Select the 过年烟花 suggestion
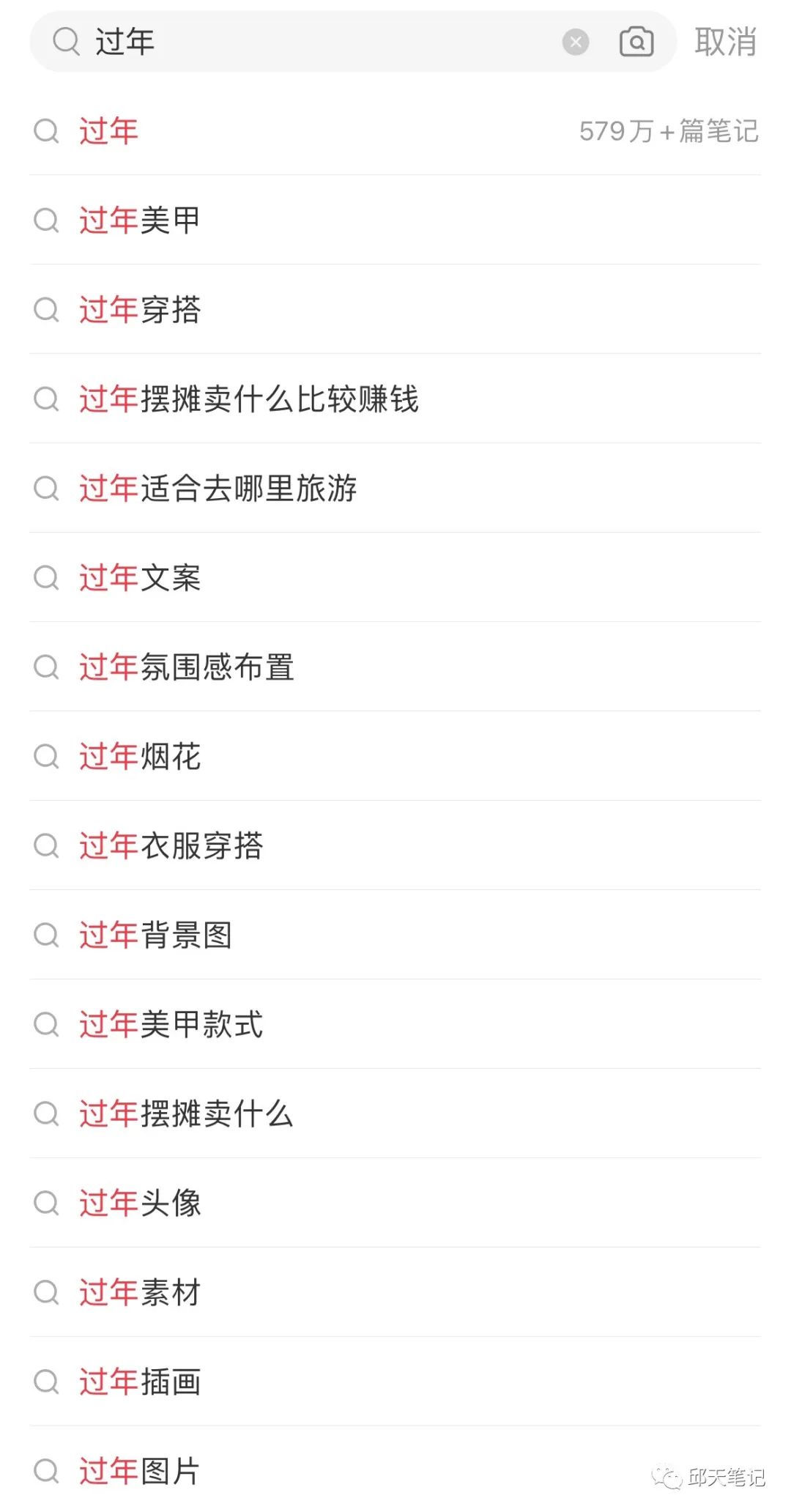Image resolution: width=791 pixels, height=1512 pixels. coord(139,757)
